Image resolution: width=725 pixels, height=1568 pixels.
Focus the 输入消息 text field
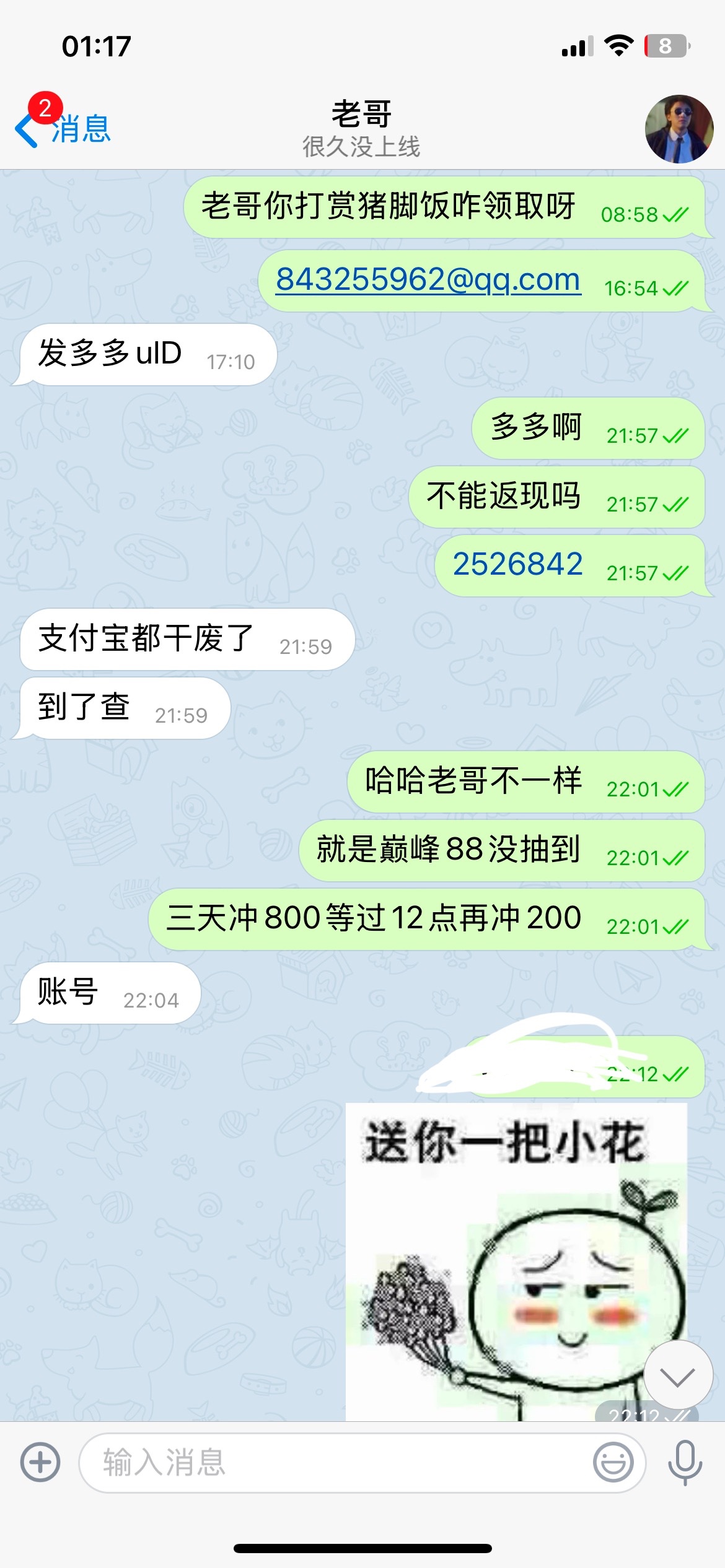(335, 1463)
